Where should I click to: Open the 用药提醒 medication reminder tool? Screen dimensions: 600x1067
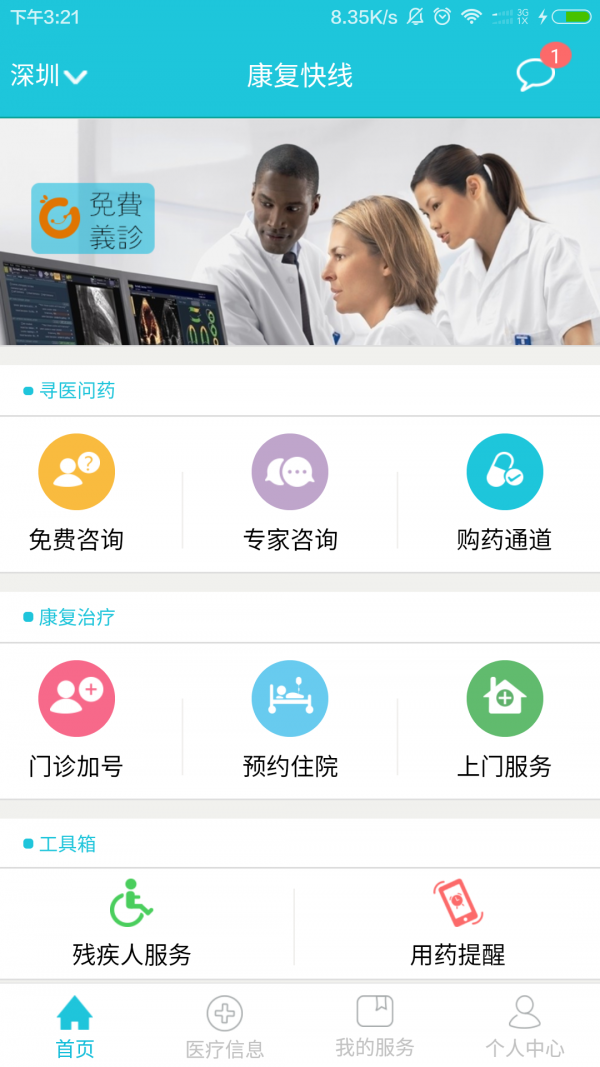458,924
